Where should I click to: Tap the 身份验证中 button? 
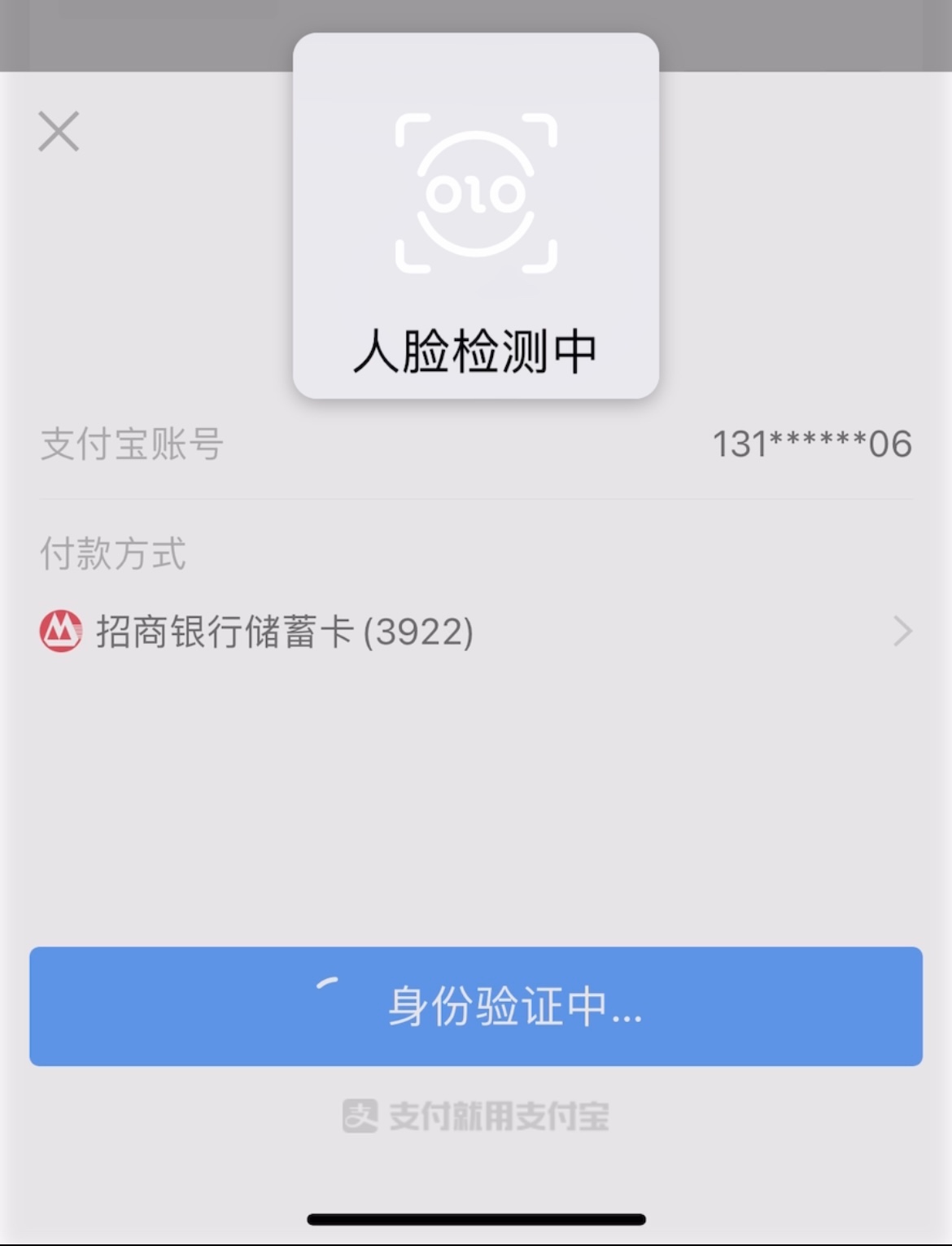[475, 1006]
